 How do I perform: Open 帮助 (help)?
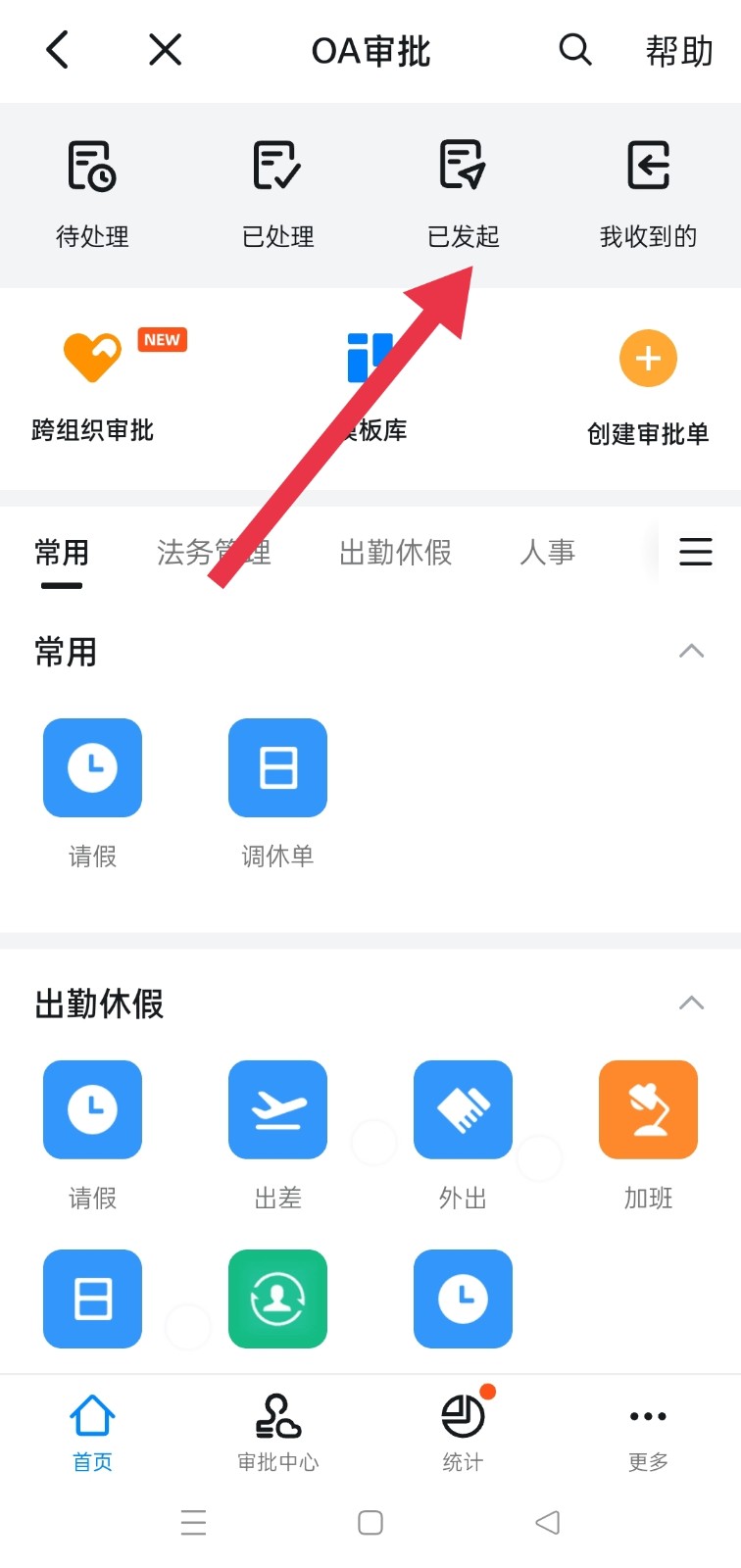[x=678, y=51]
